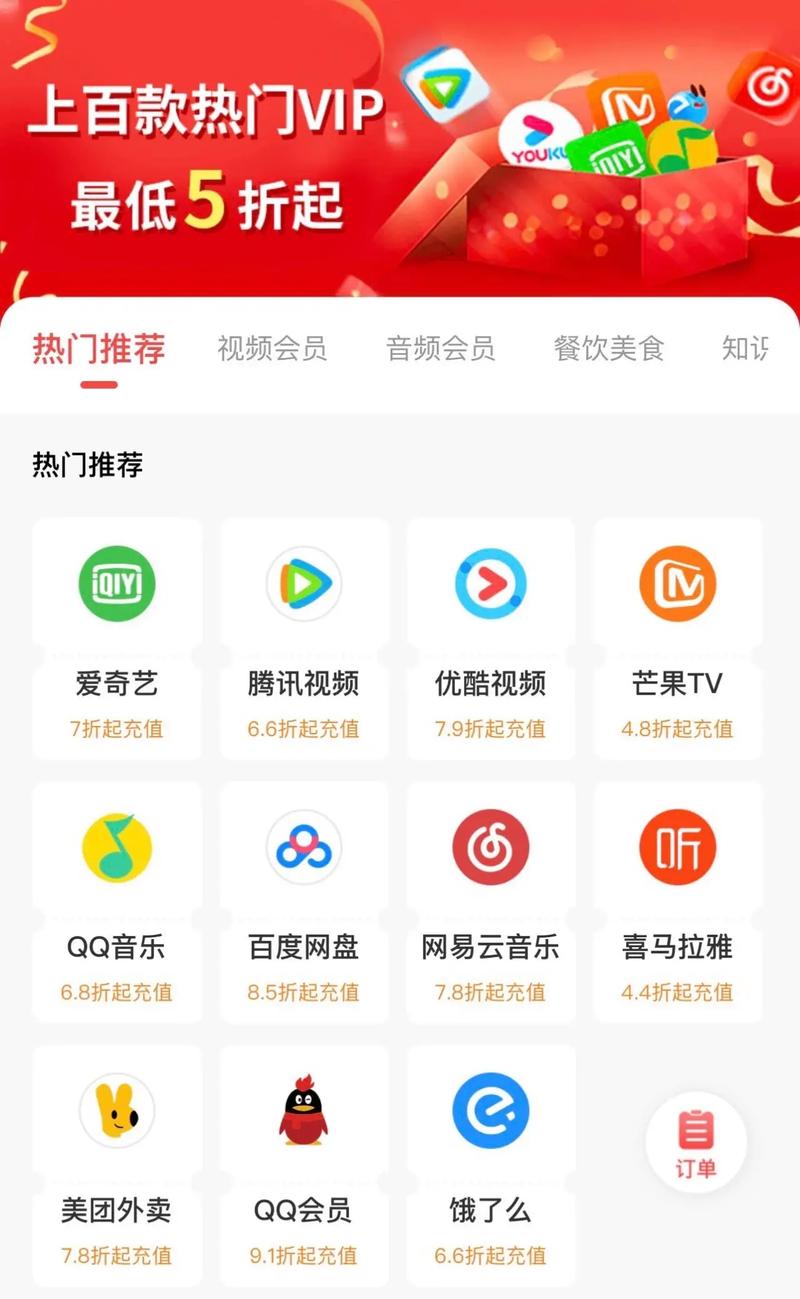Select the 芒果TV card

(677, 638)
